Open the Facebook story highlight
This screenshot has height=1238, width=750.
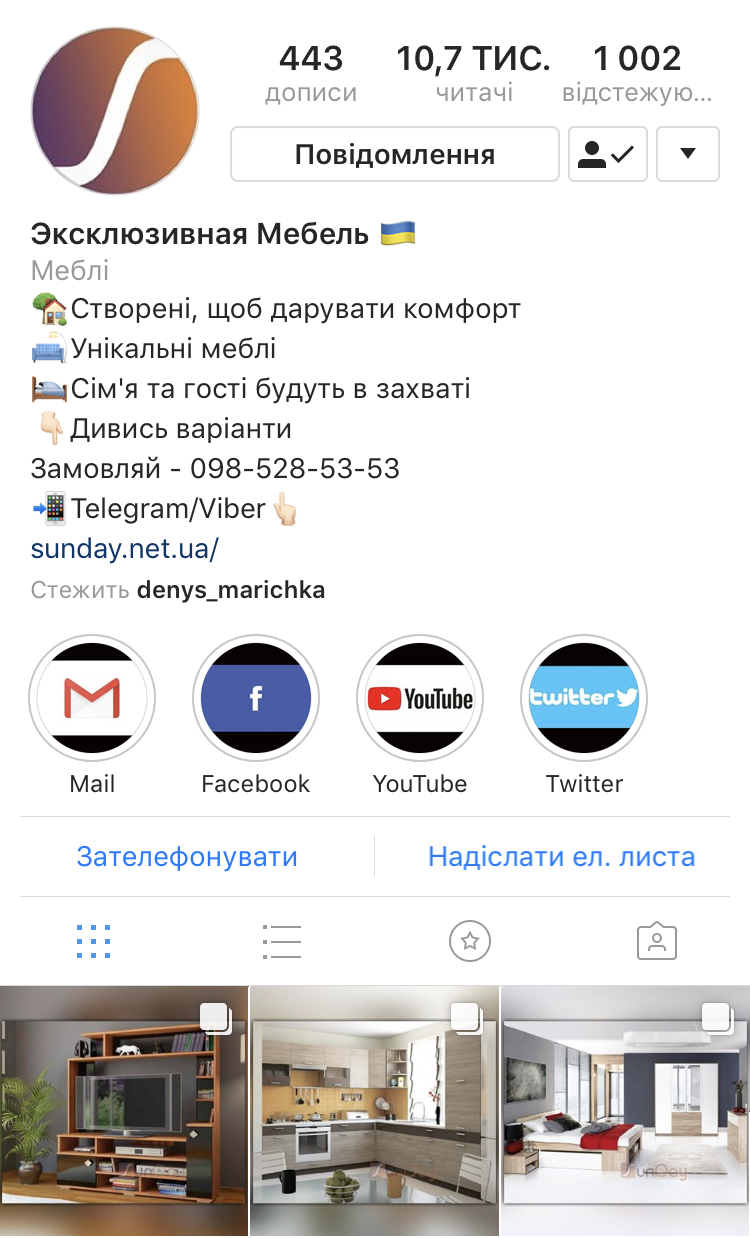point(256,698)
